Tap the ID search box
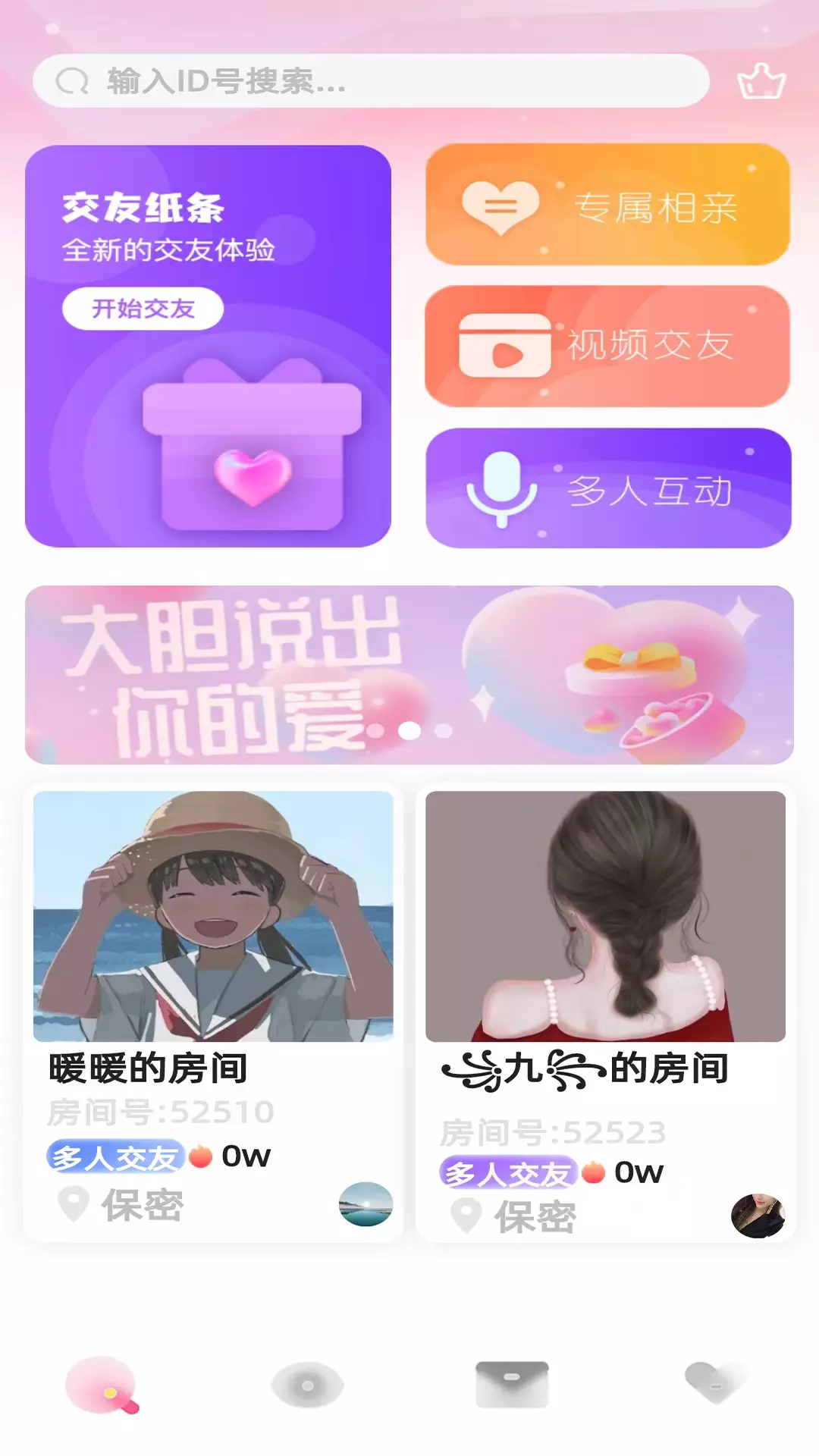 point(371,80)
